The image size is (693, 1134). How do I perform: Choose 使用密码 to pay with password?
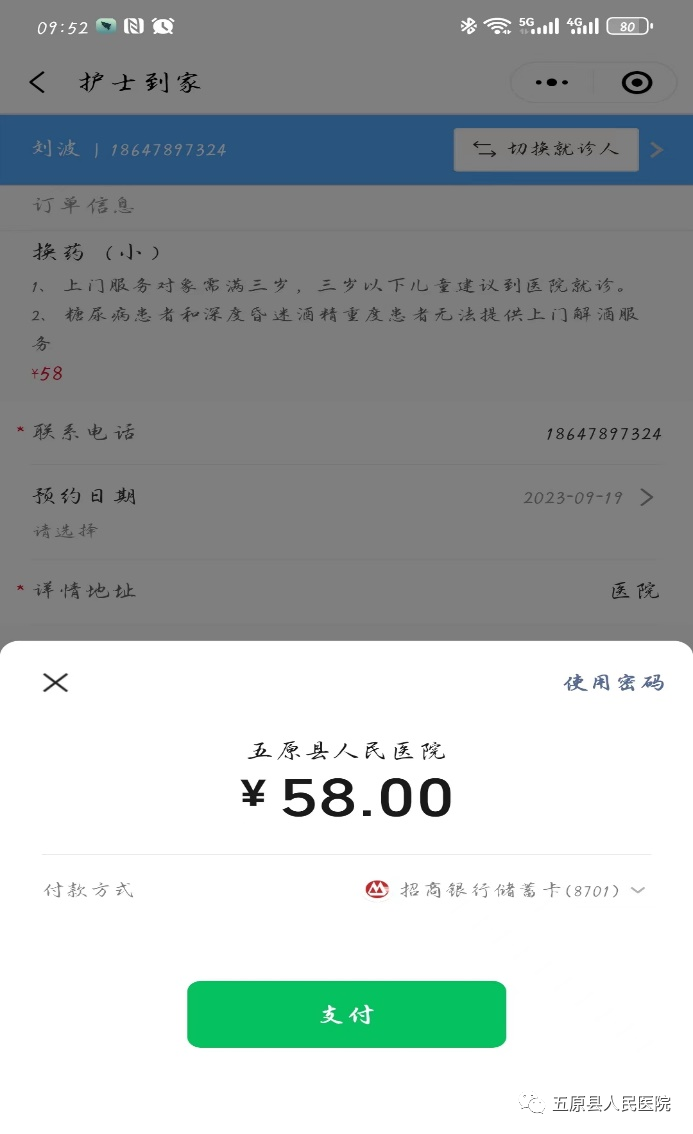(x=613, y=683)
